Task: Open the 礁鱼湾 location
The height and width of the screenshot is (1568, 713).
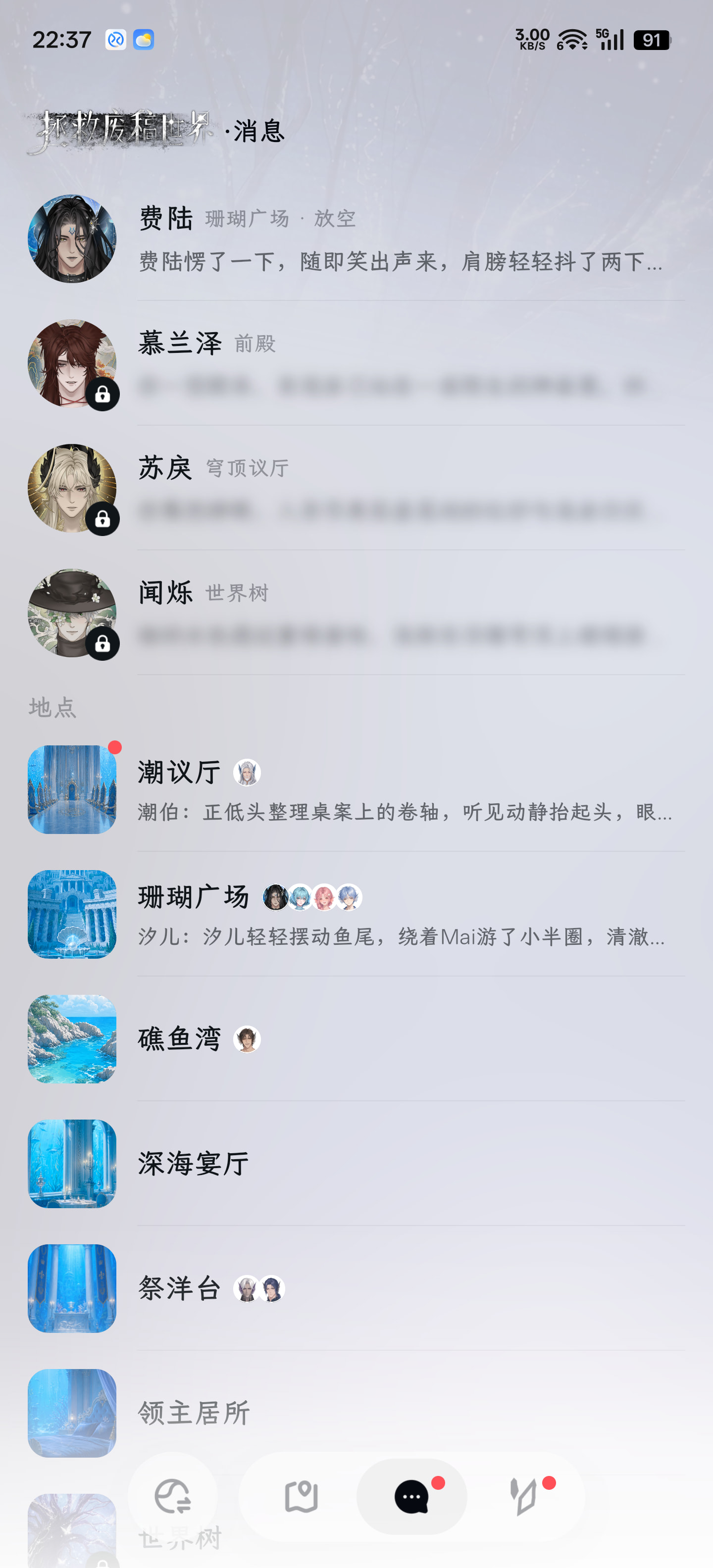Action: (x=356, y=1039)
